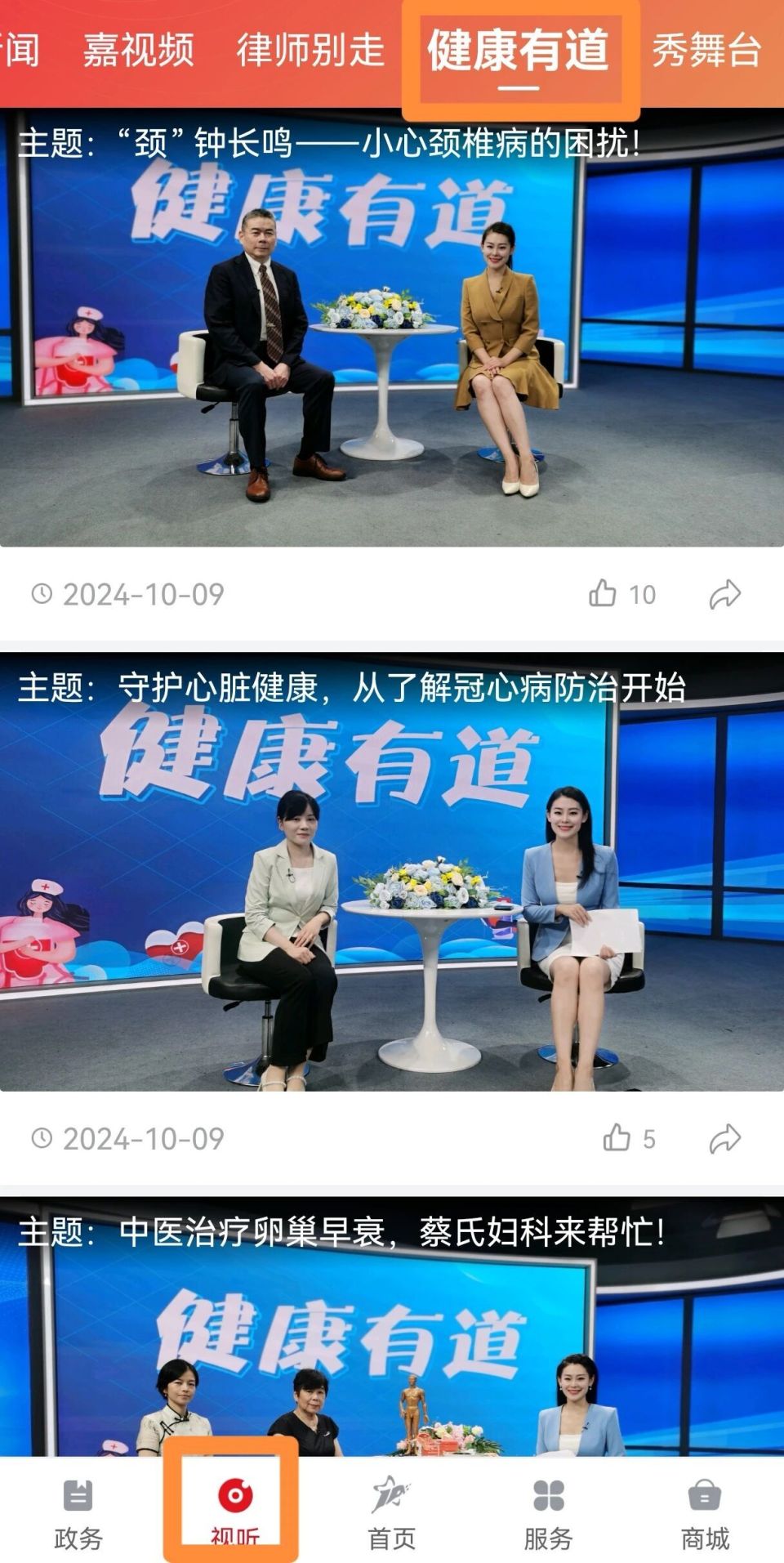Switch to the 嘉视频 channel
Image resolution: width=784 pixels, height=1563 pixels.
click(x=139, y=51)
